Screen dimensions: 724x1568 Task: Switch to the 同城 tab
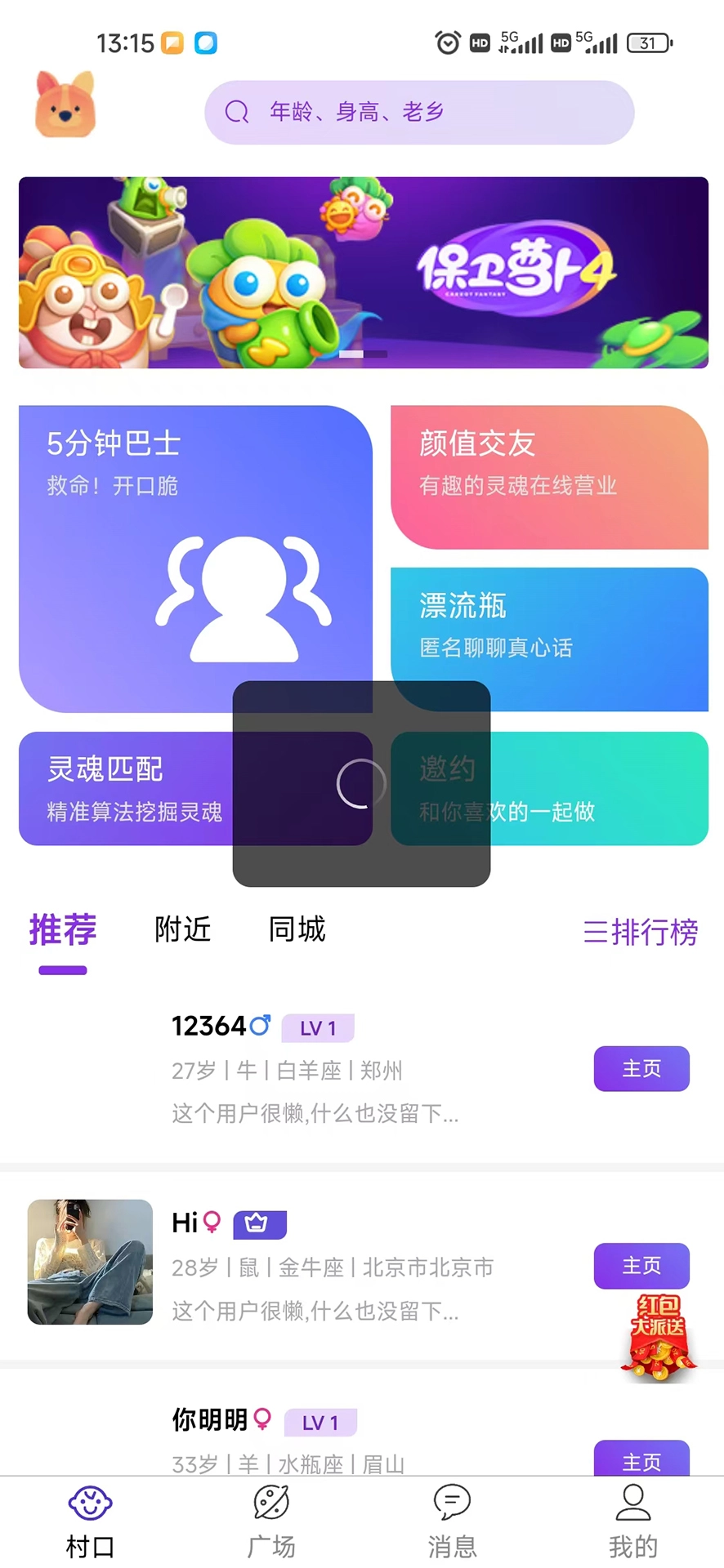(x=297, y=931)
